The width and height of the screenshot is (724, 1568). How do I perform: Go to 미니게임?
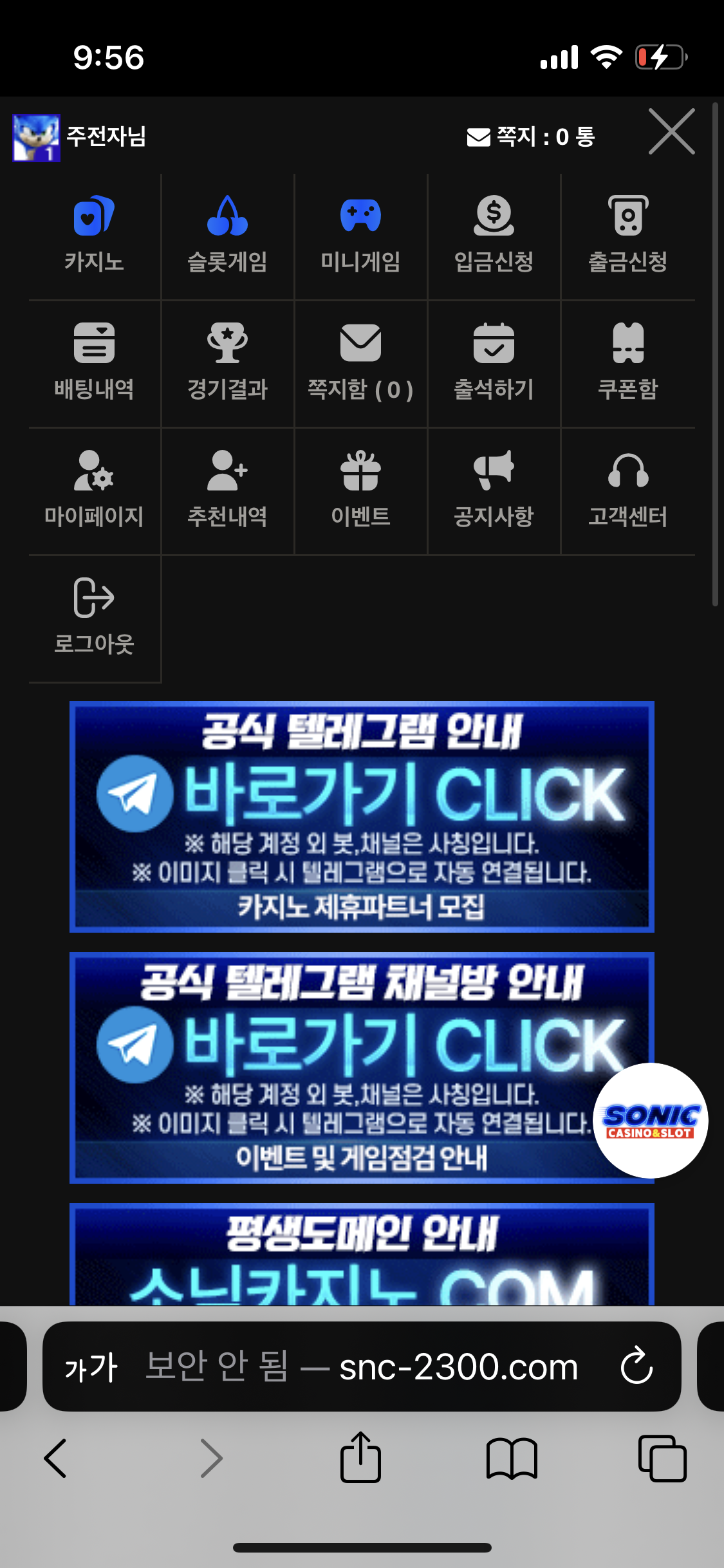coord(360,236)
